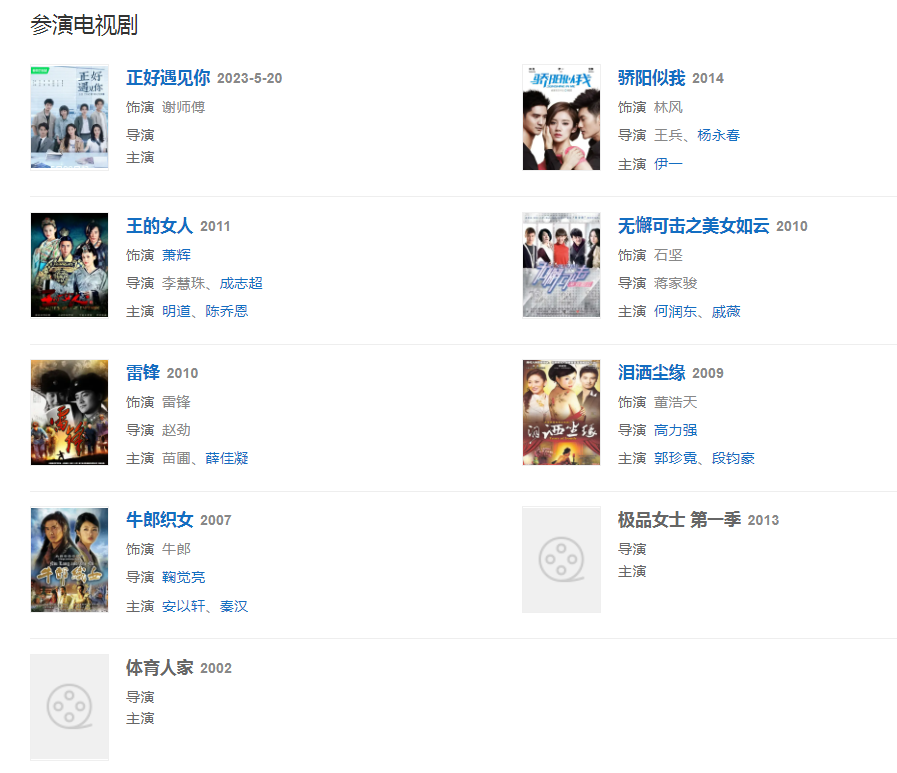This screenshot has width=897, height=773.
Task: Tap director 杨永春's name link
Action: [x=719, y=135]
